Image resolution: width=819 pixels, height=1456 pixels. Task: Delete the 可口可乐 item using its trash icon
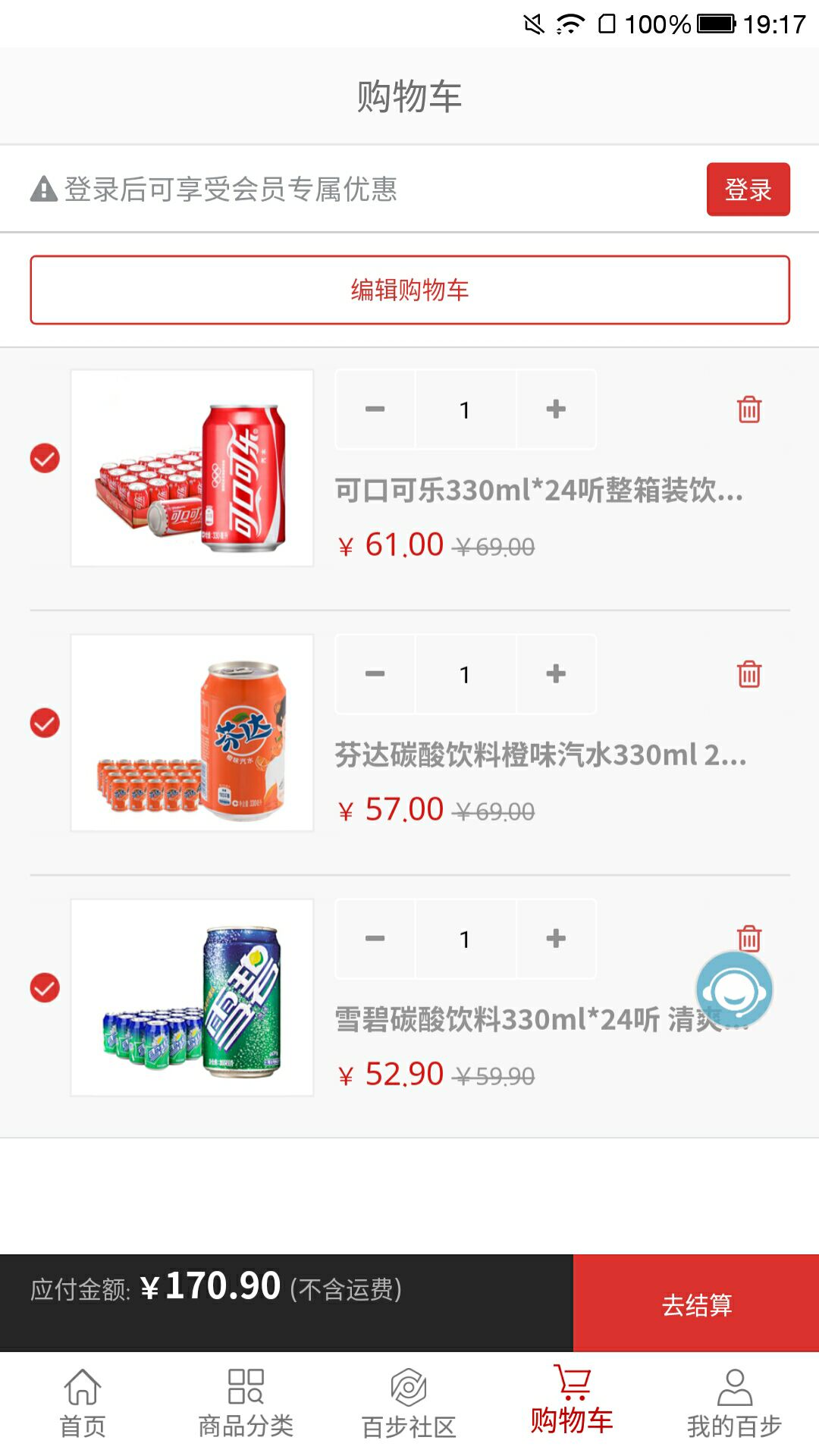pos(749,410)
